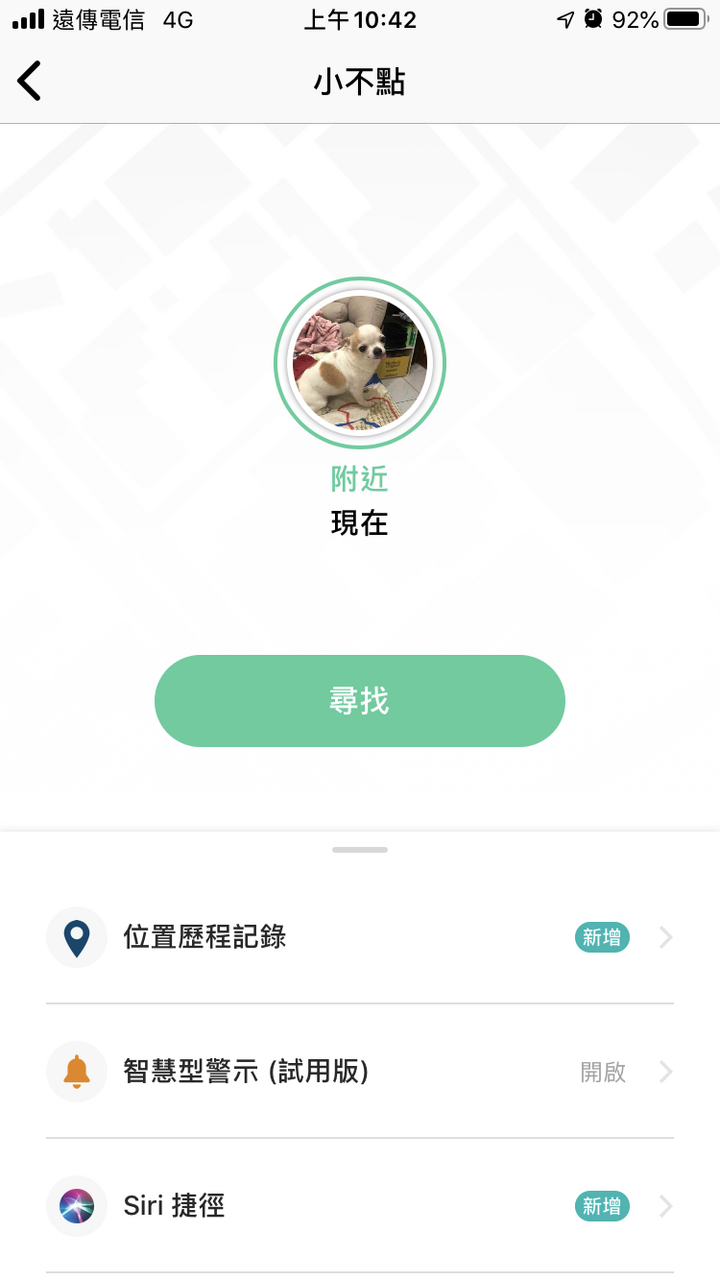Select the 小不點 title in header
Viewport: 720px width, 1281px height.
(360, 80)
